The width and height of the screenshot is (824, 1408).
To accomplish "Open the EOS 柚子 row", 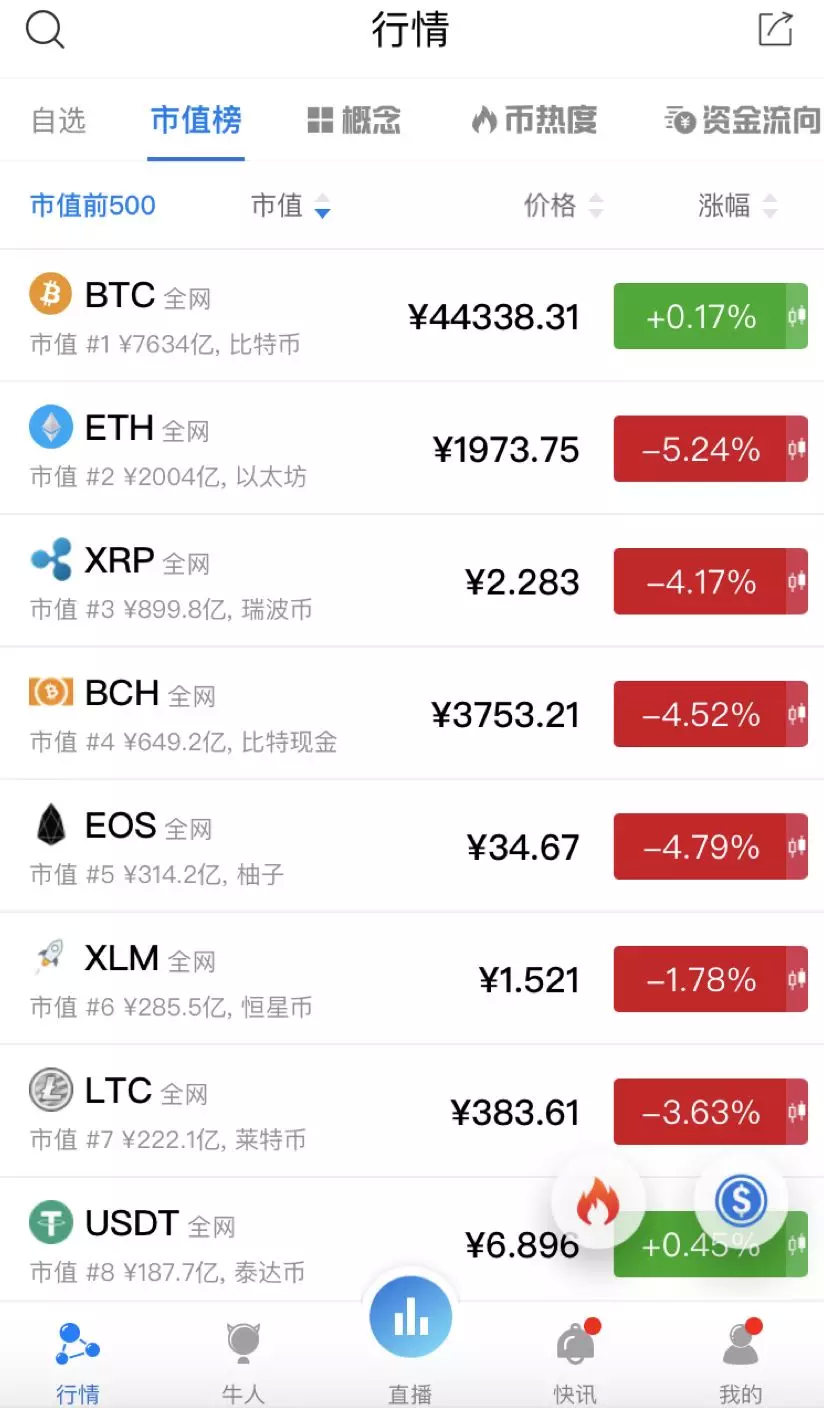I will coord(412,846).
